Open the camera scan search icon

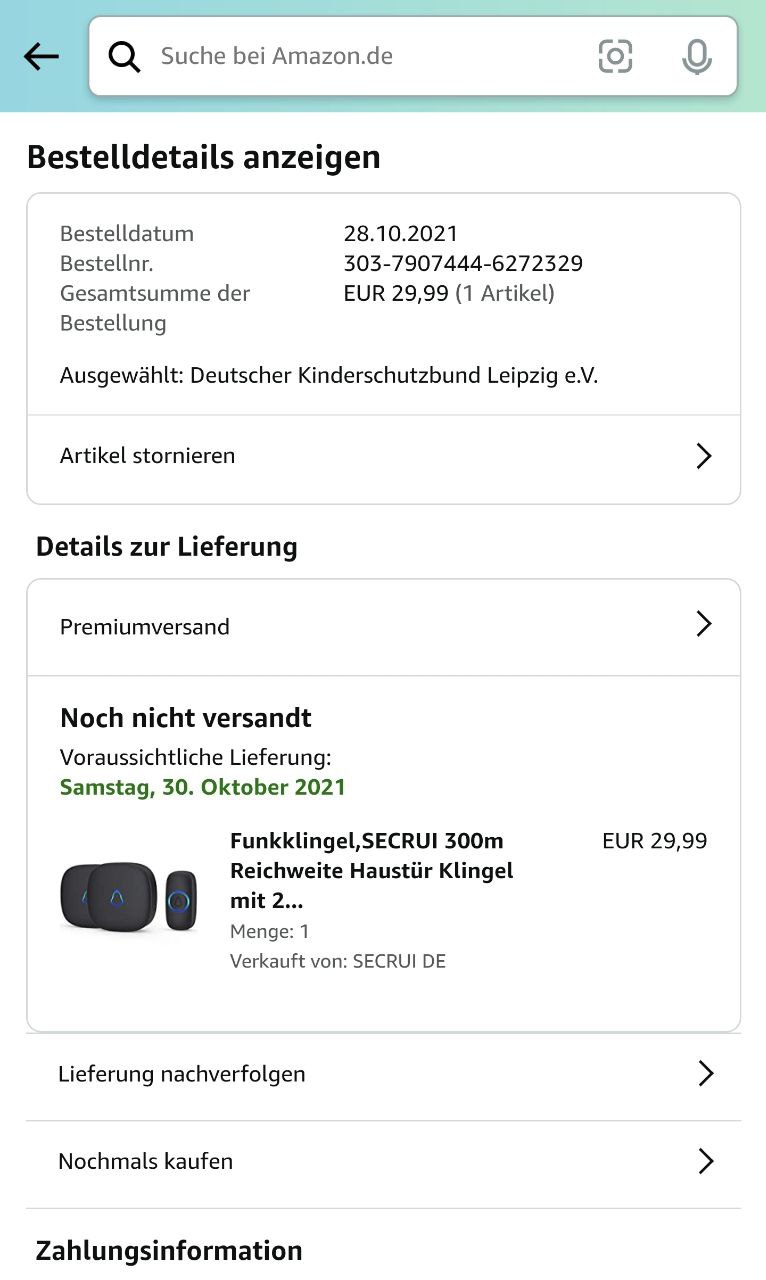(615, 56)
